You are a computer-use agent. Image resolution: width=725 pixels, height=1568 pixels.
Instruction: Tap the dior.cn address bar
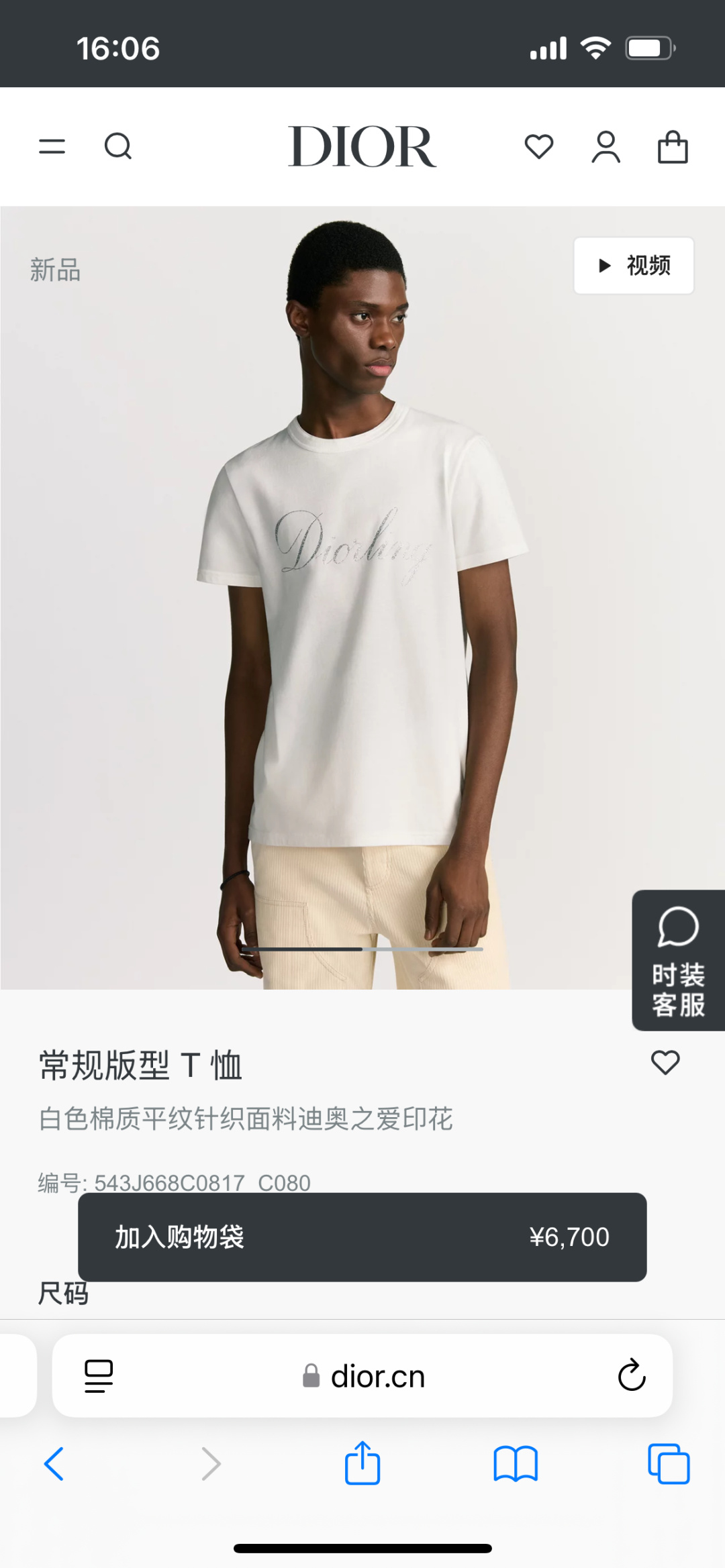(x=362, y=1376)
